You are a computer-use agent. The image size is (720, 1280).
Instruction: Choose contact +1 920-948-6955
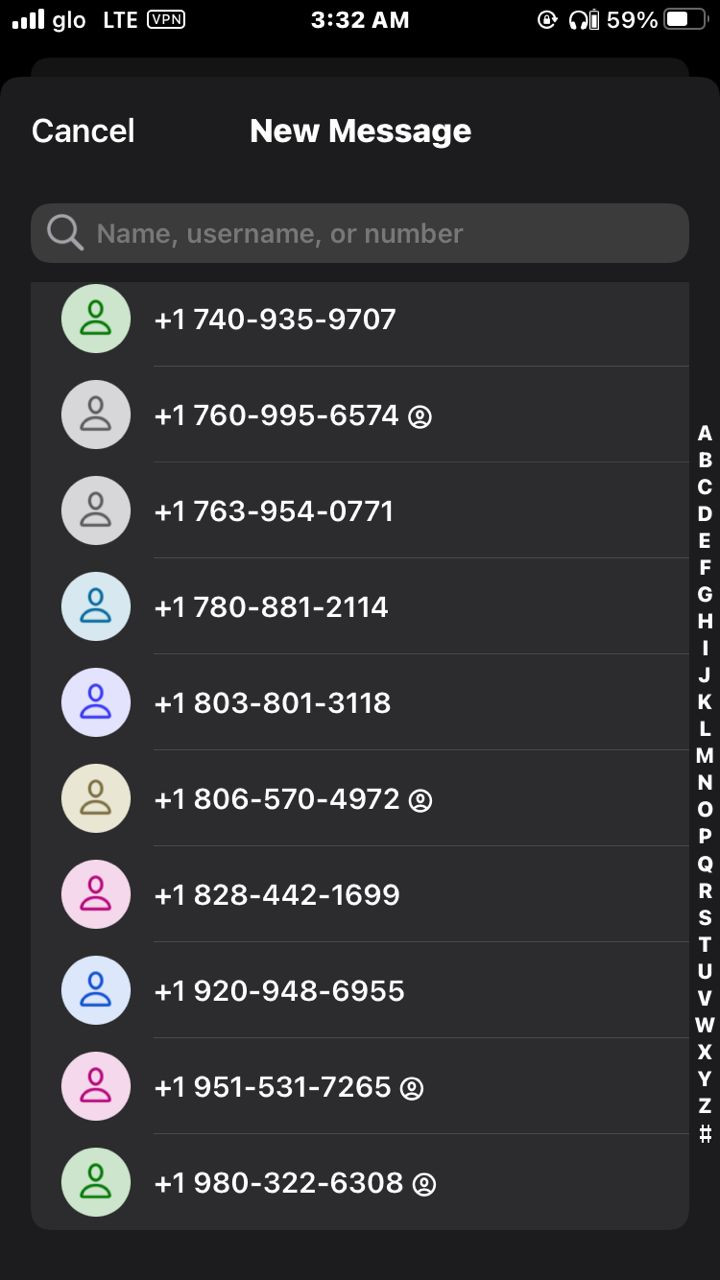360,990
